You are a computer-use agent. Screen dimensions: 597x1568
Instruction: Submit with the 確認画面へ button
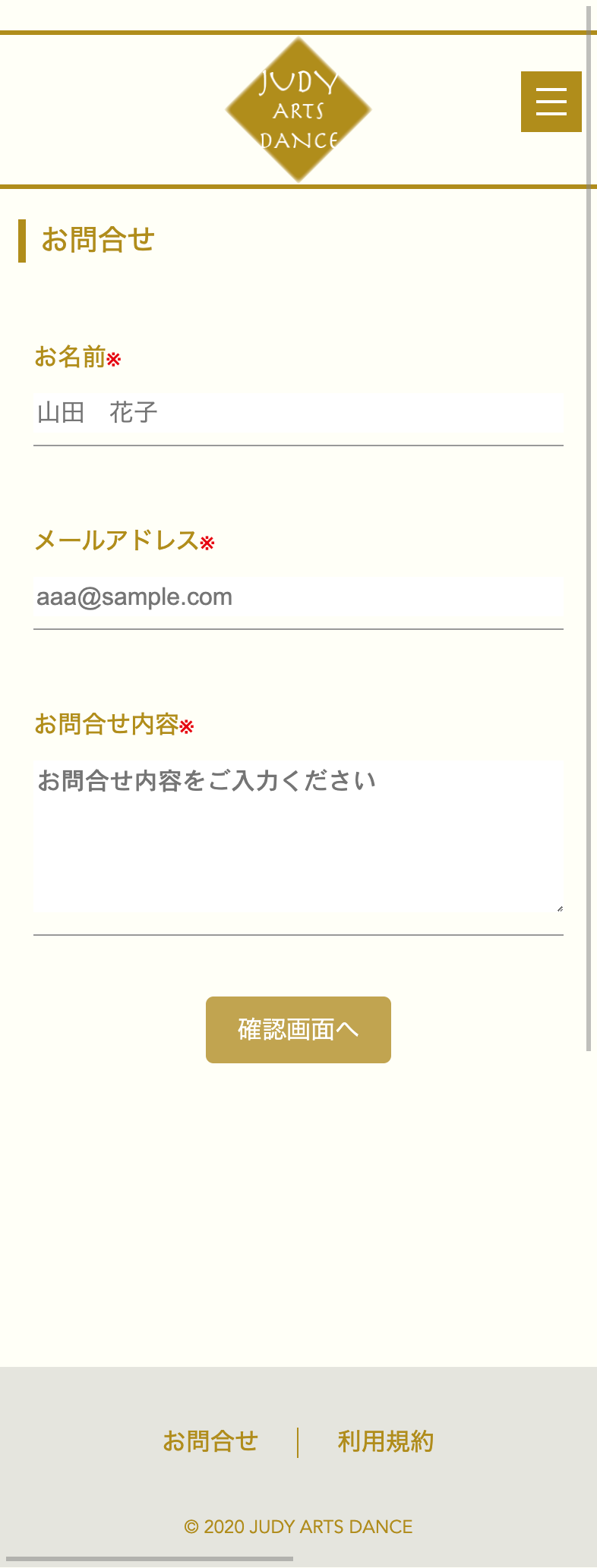[x=298, y=1030]
